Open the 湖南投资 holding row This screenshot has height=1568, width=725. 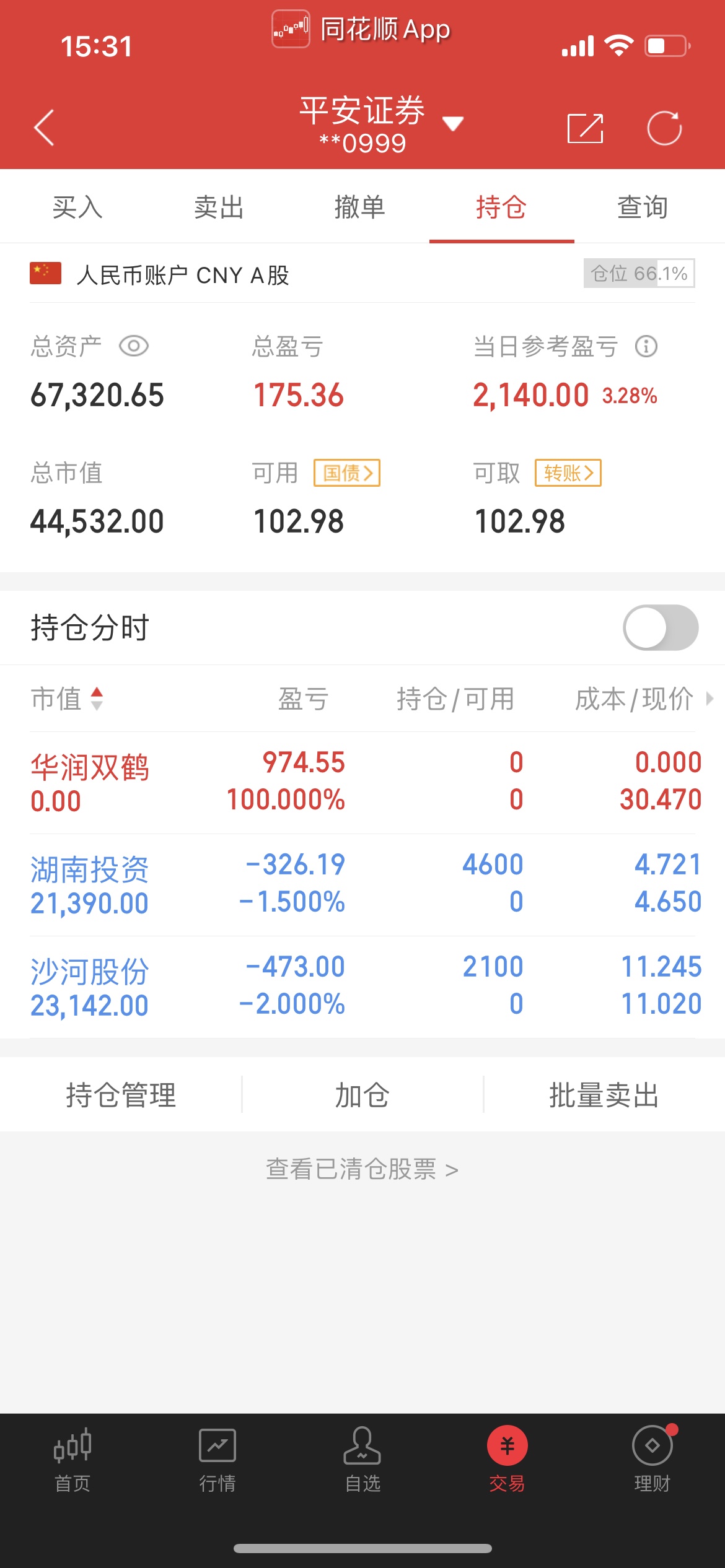[362, 884]
